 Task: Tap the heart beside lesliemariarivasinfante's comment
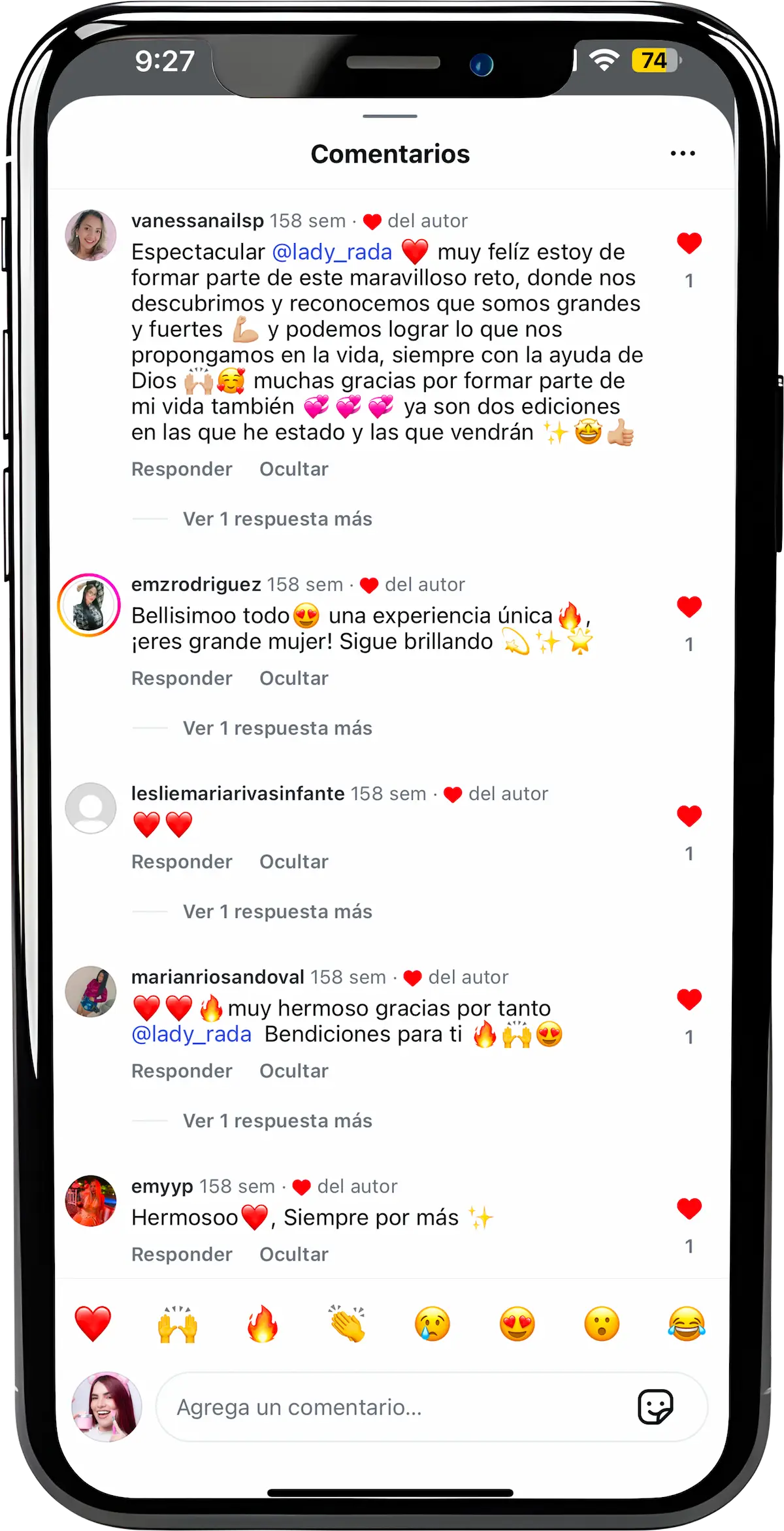(689, 816)
